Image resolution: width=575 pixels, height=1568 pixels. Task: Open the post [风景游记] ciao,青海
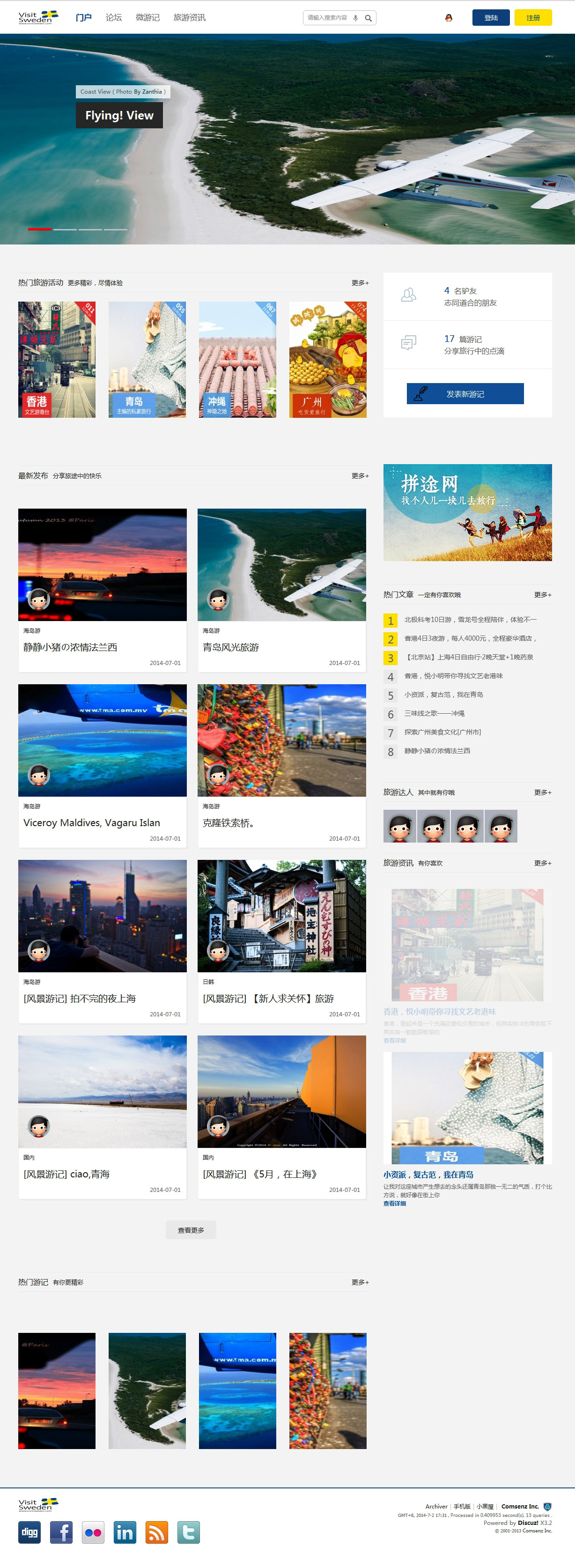pos(66,1174)
